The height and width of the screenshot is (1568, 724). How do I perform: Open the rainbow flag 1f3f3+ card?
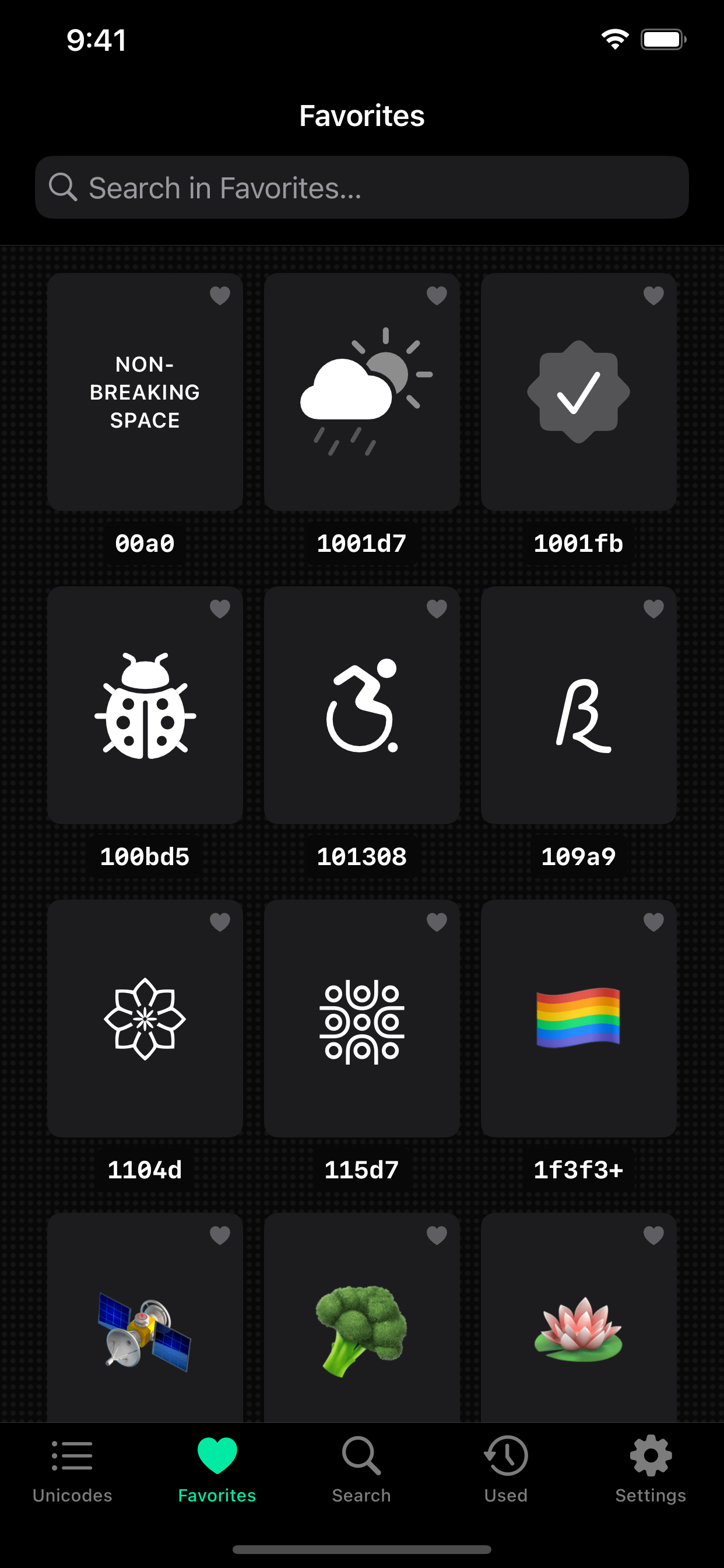pos(579,1018)
